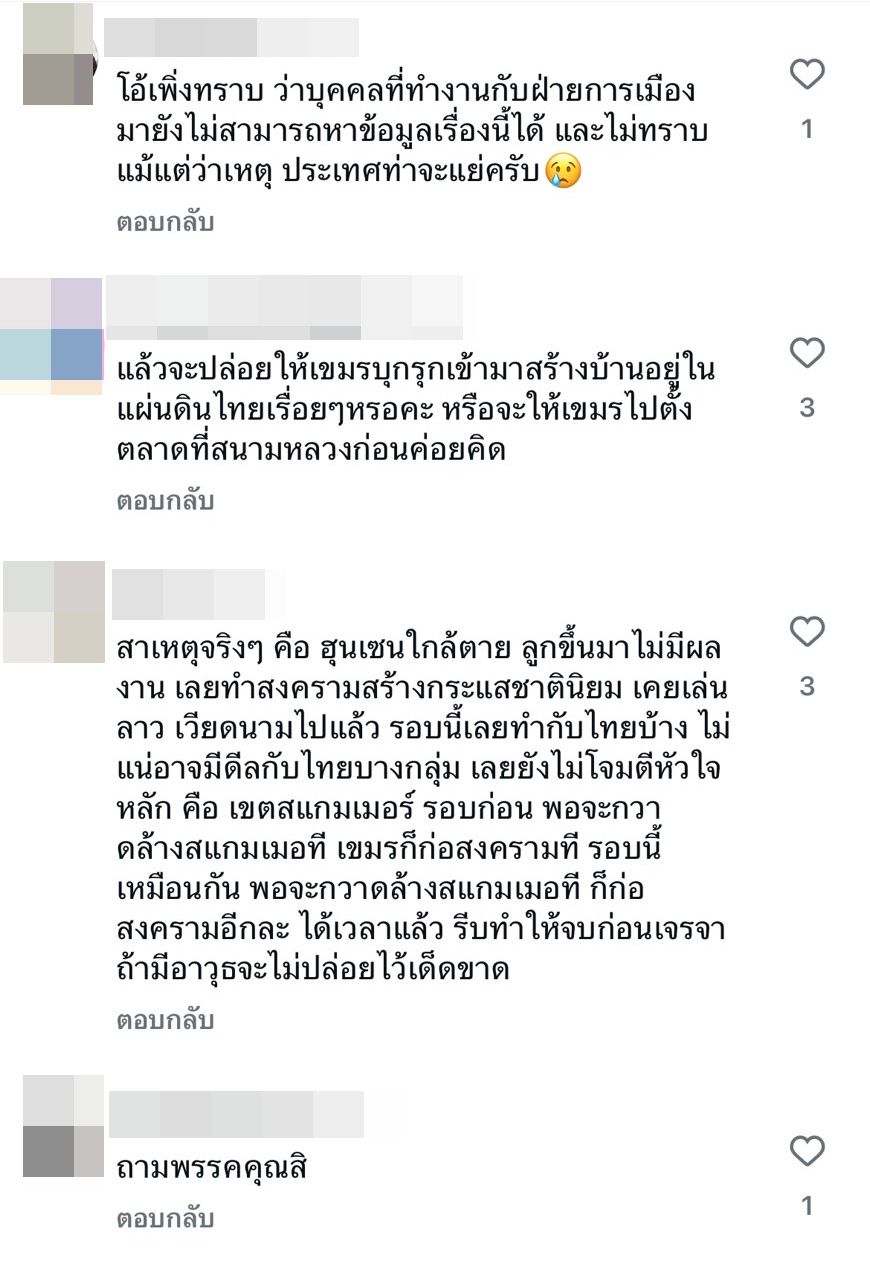Screen dimensions: 870x1270
Task: Like the comment starting with แล้วจะปล่อยให้เขมร
Action: [807, 353]
